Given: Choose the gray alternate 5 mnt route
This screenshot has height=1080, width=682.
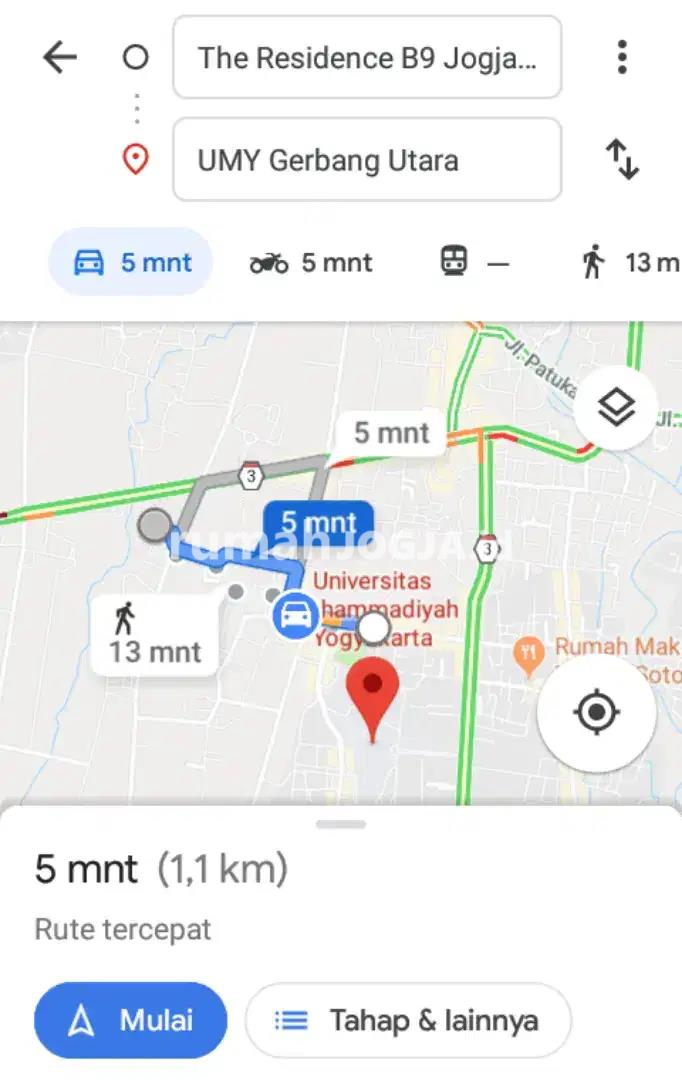Looking at the screenshot, I should [x=391, y=433].
